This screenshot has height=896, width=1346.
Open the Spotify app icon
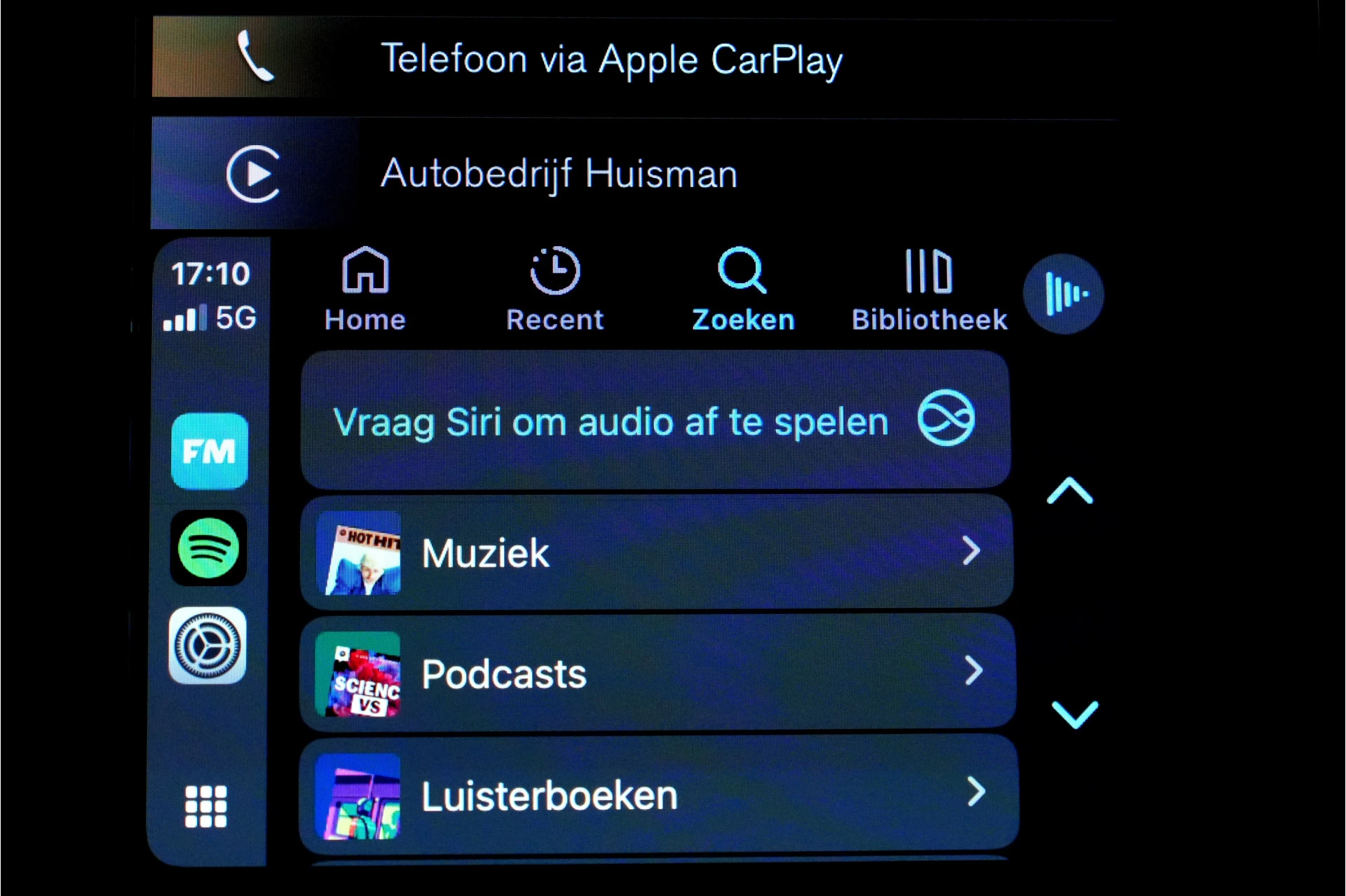tap(208, 548)
